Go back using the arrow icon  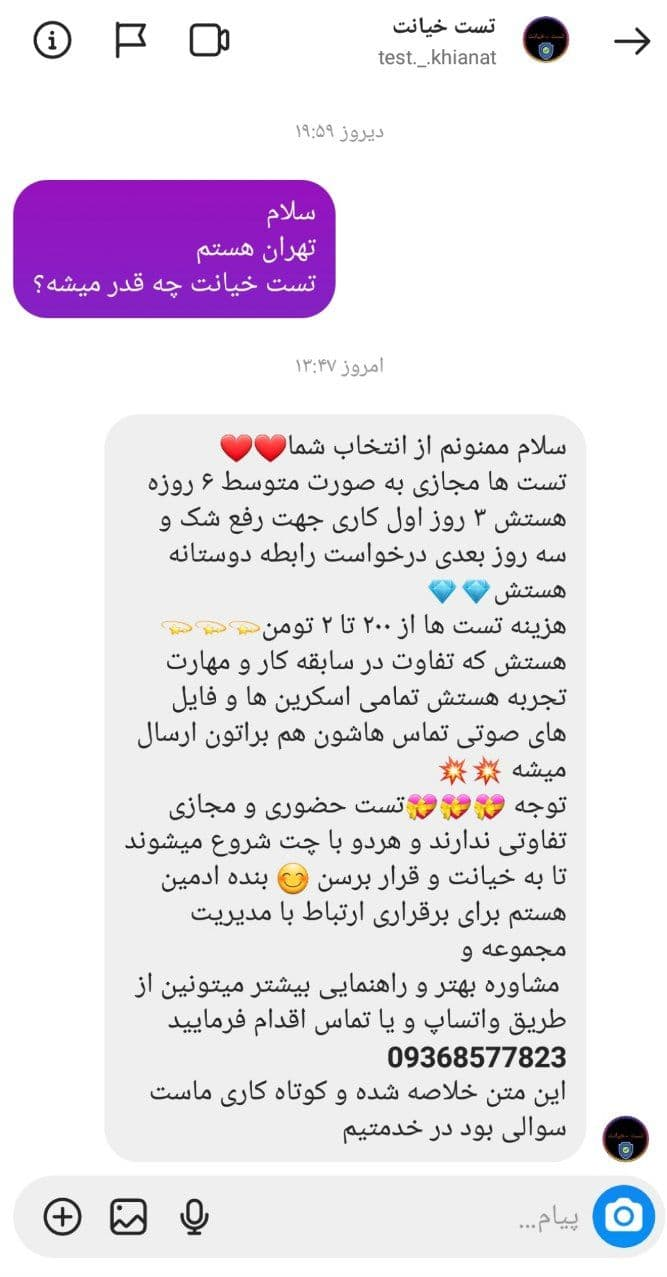coord(631,41)
